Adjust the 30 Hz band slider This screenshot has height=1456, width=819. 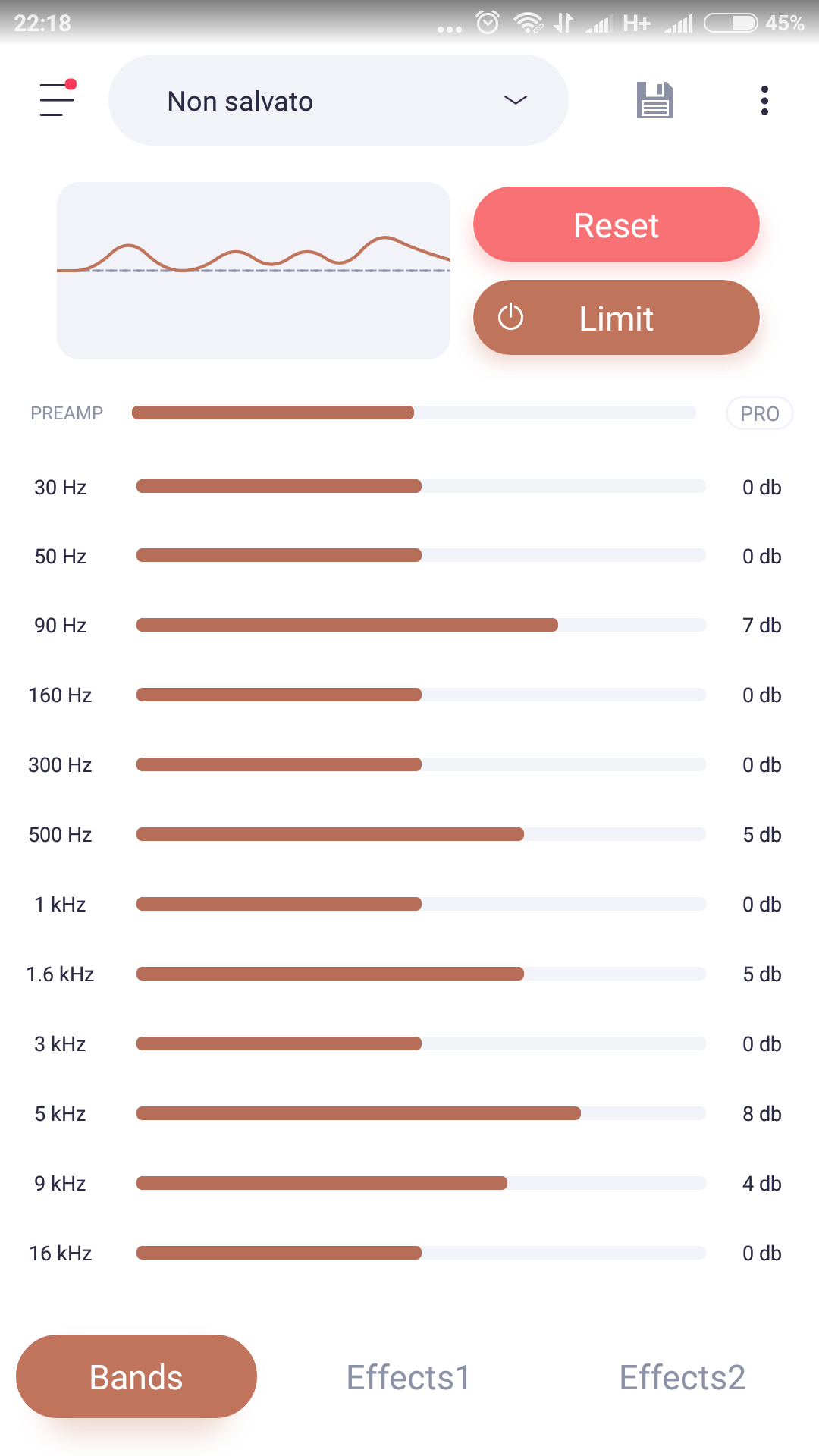[421, 486]
